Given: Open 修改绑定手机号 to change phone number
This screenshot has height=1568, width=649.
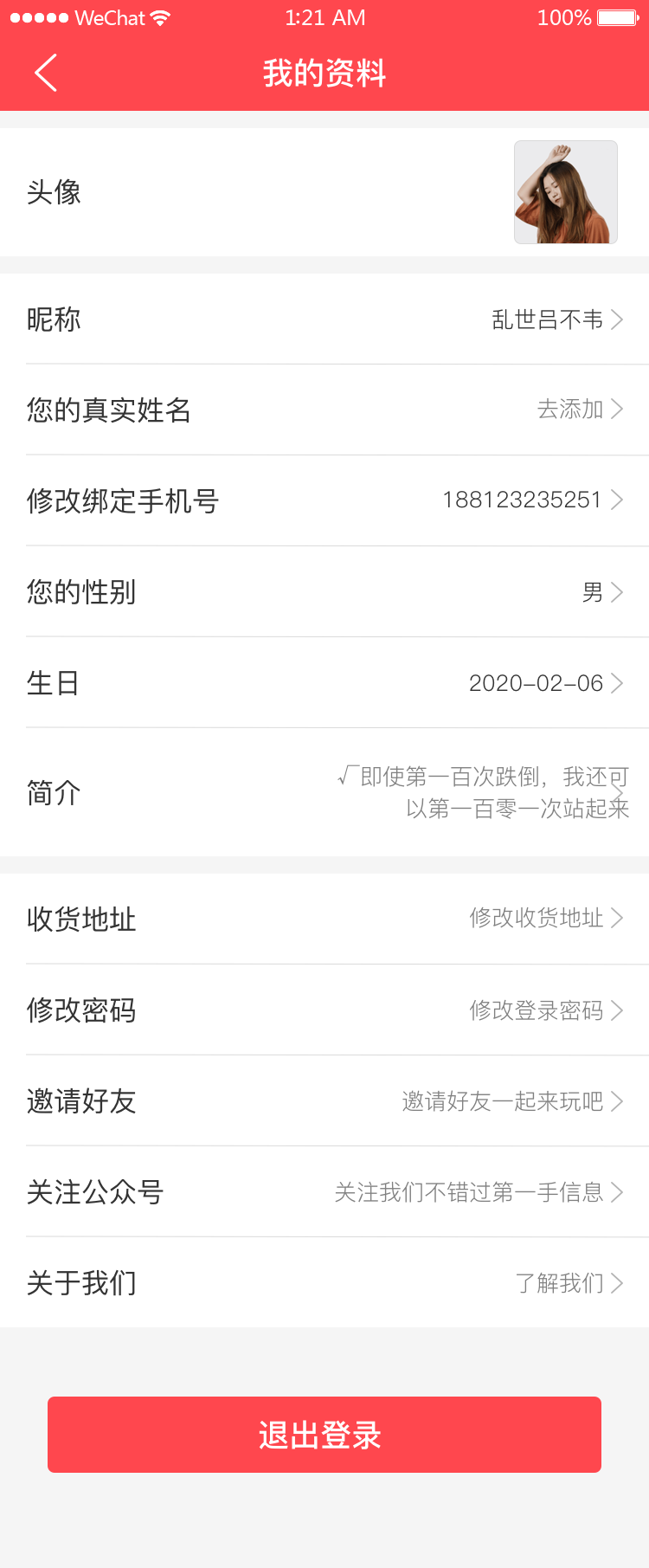Looking at the screenshot, I should pos(324,500).
